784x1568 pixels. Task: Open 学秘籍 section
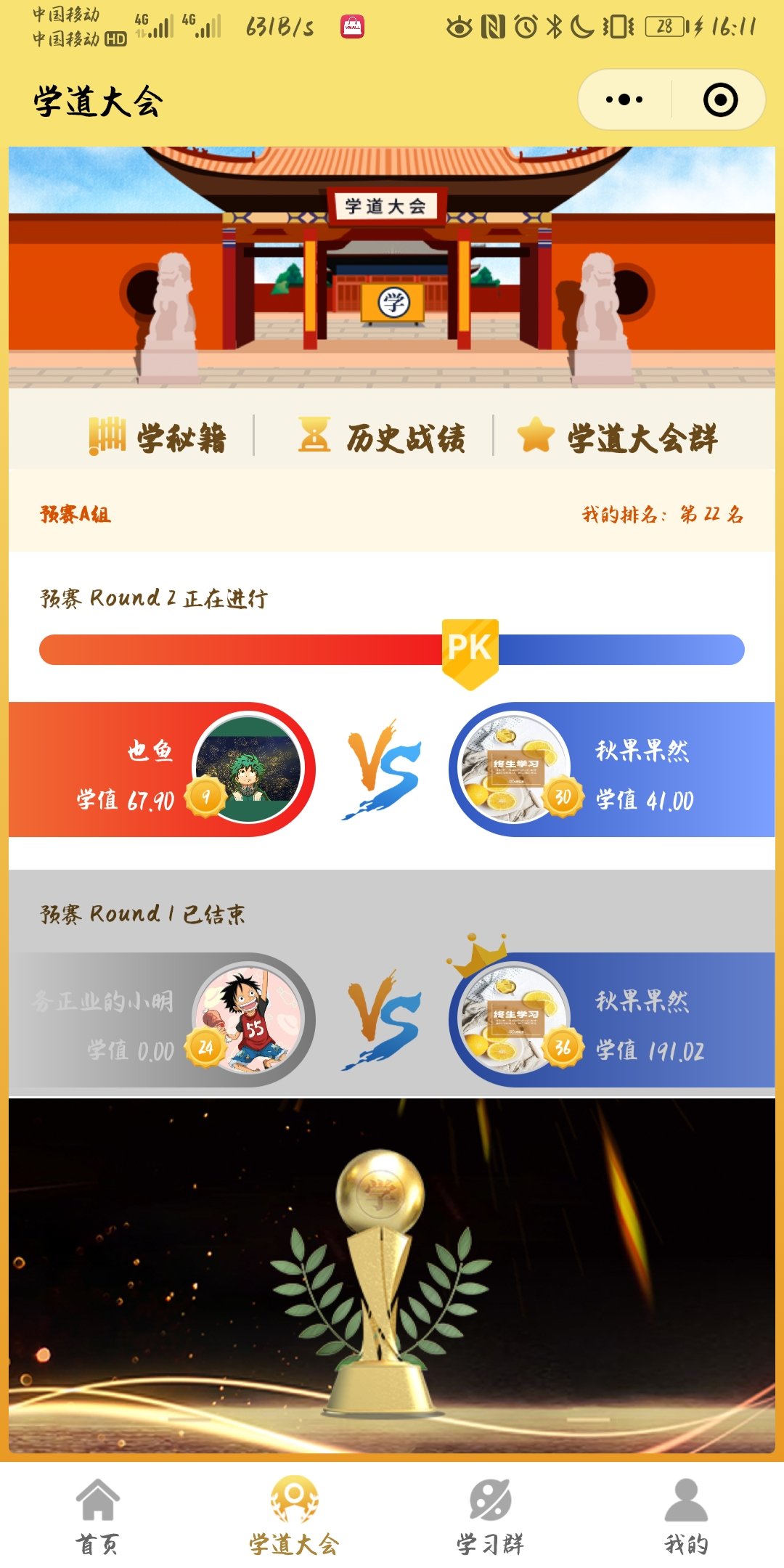158,437
